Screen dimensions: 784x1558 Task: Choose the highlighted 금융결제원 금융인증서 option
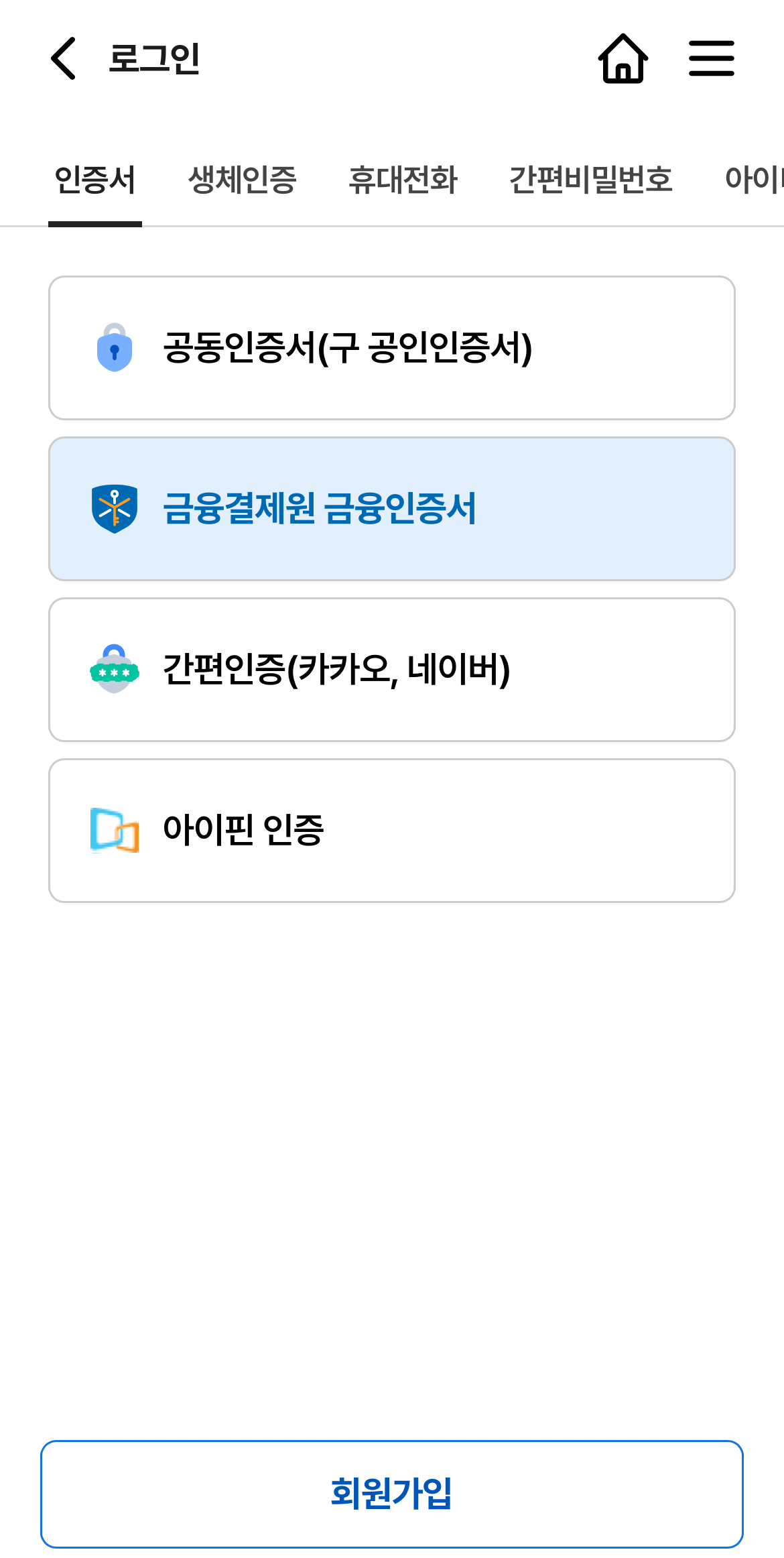(391, 508)
